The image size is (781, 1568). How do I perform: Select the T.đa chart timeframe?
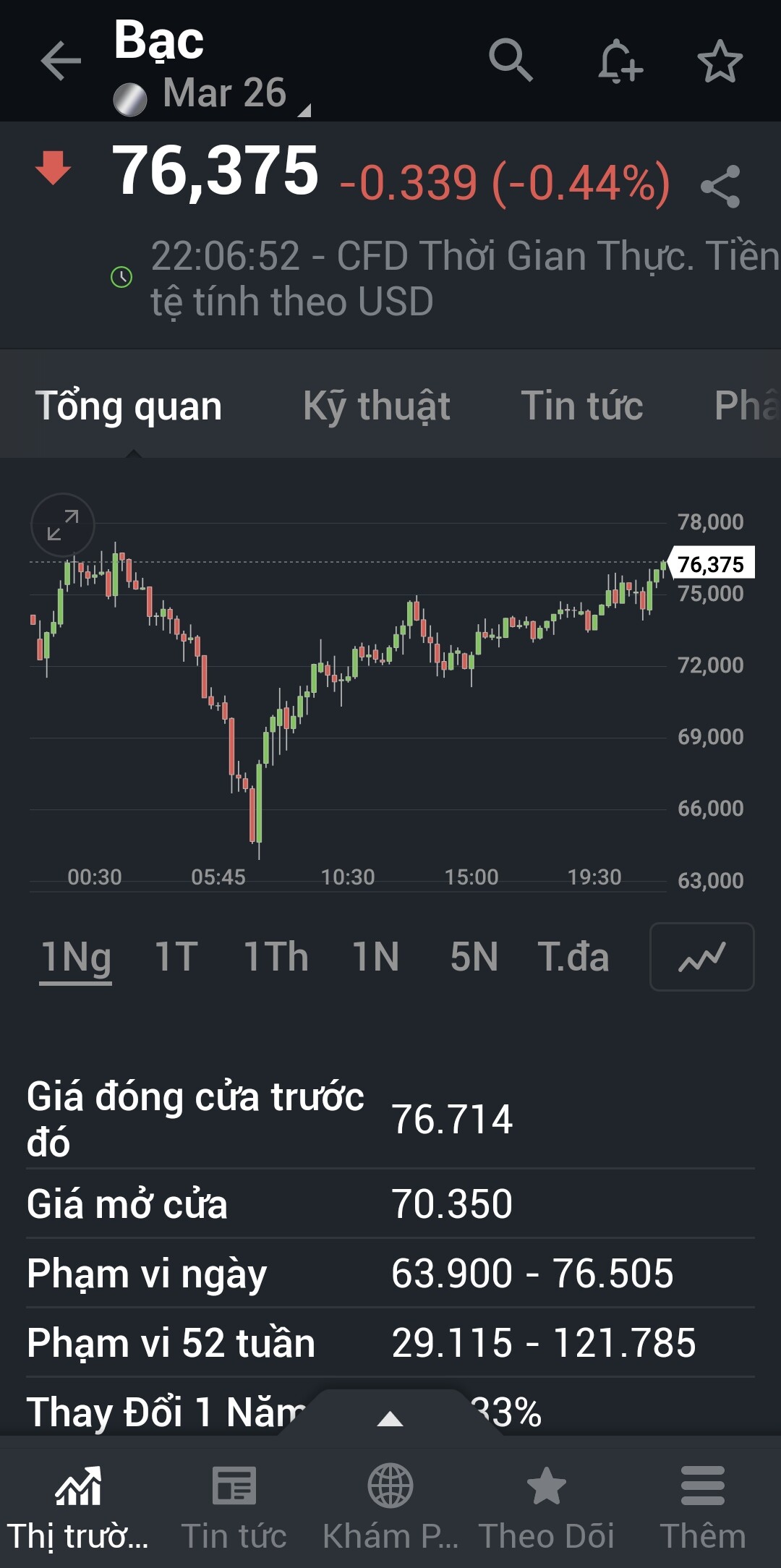click(573, 957)
